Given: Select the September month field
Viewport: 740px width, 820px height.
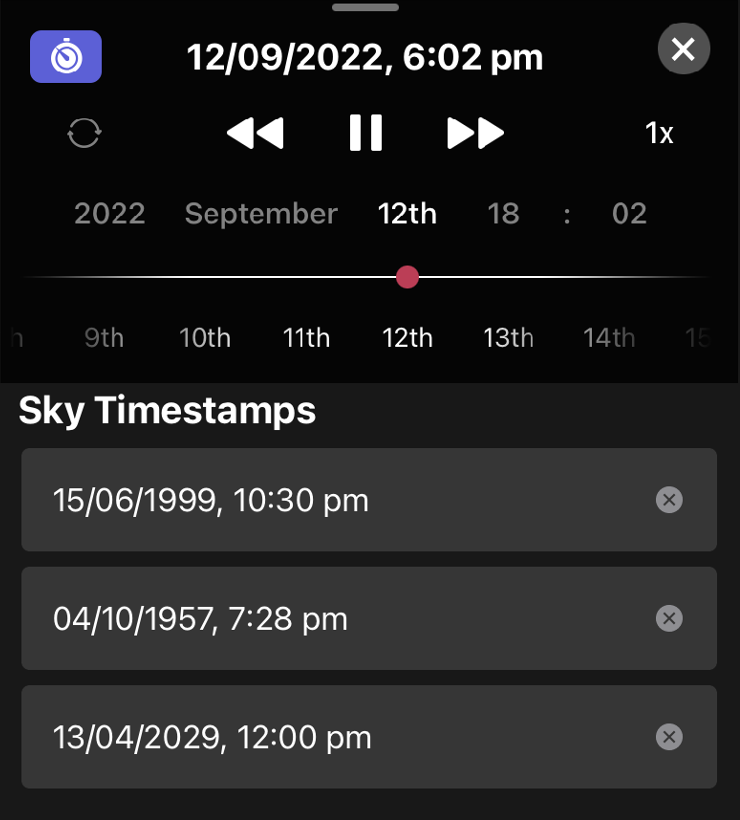Looking at the screenshot, I should point(261,213).
